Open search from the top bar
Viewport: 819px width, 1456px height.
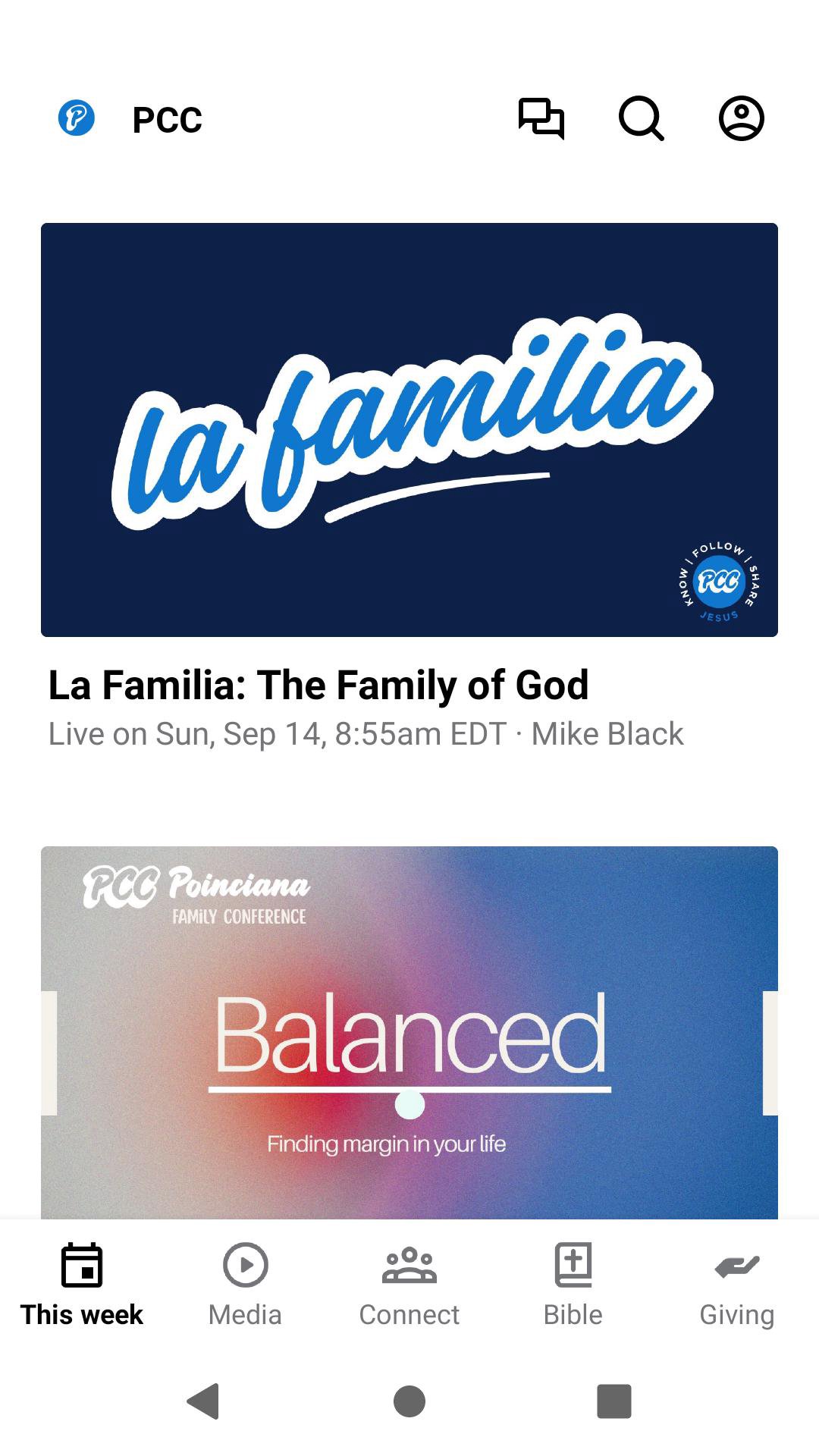tap(641, 118)
